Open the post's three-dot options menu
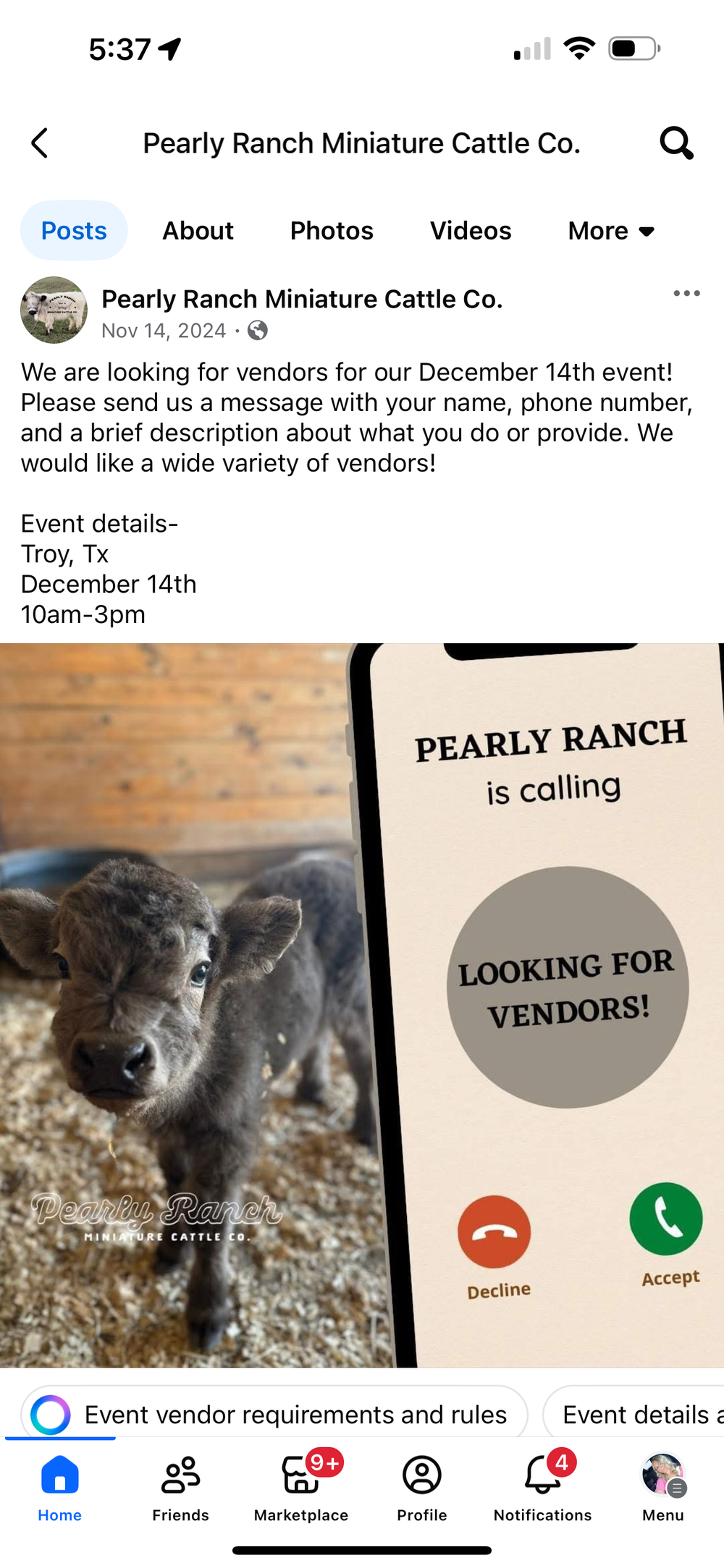The width and height of the screenshot is (724, 1568). tap(686, 293)
